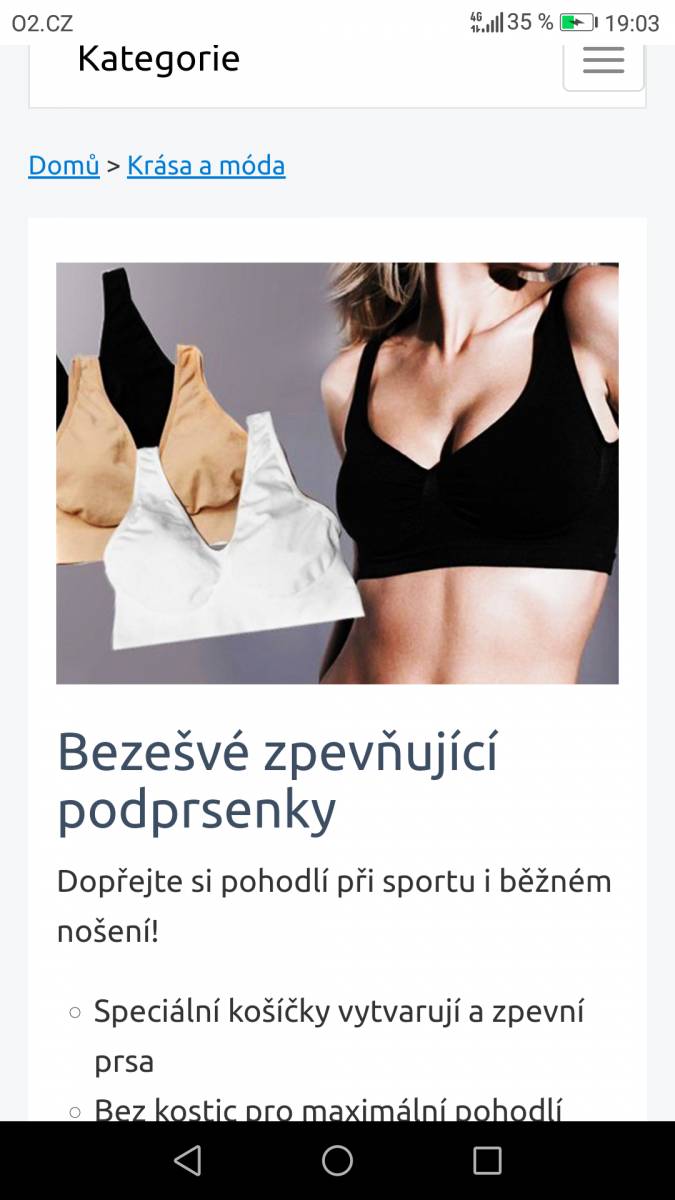The width and height of the screenshot is (675, 1200).
Task: Tap the seamless bras product image
Action: click(x=337, y=473)
